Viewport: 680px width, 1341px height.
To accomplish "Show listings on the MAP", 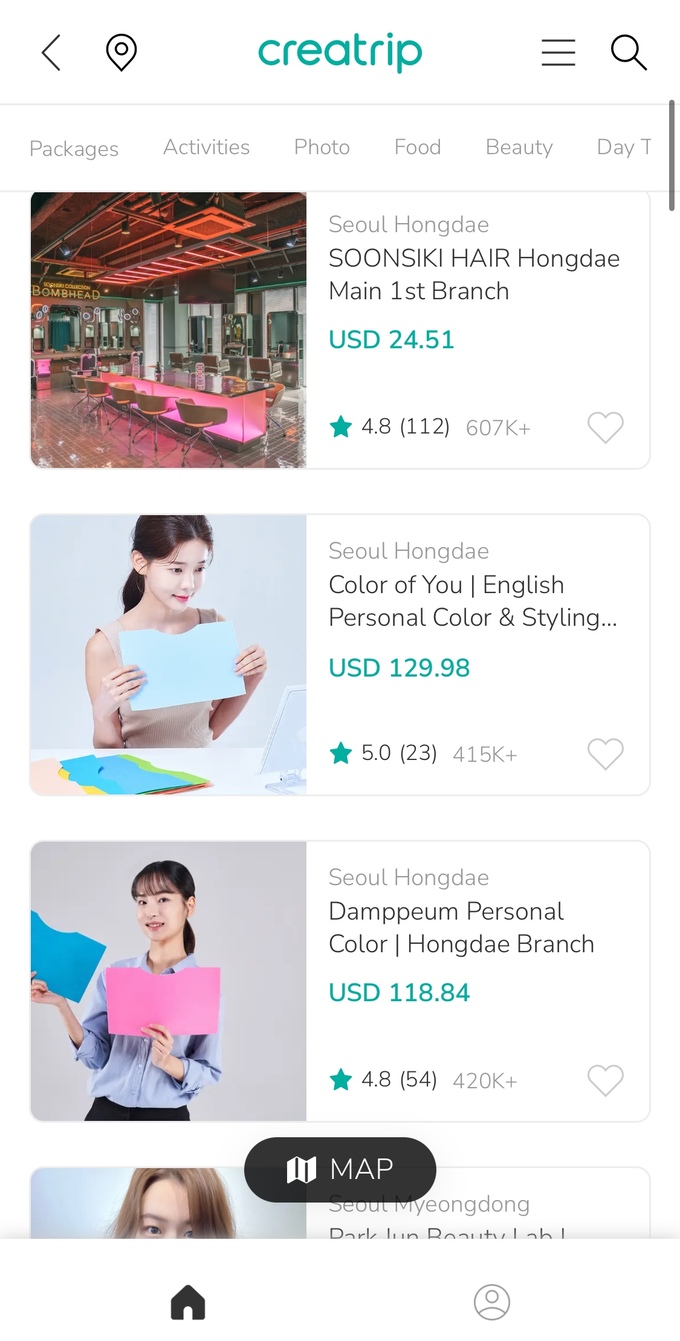I will click(340, 1169).
